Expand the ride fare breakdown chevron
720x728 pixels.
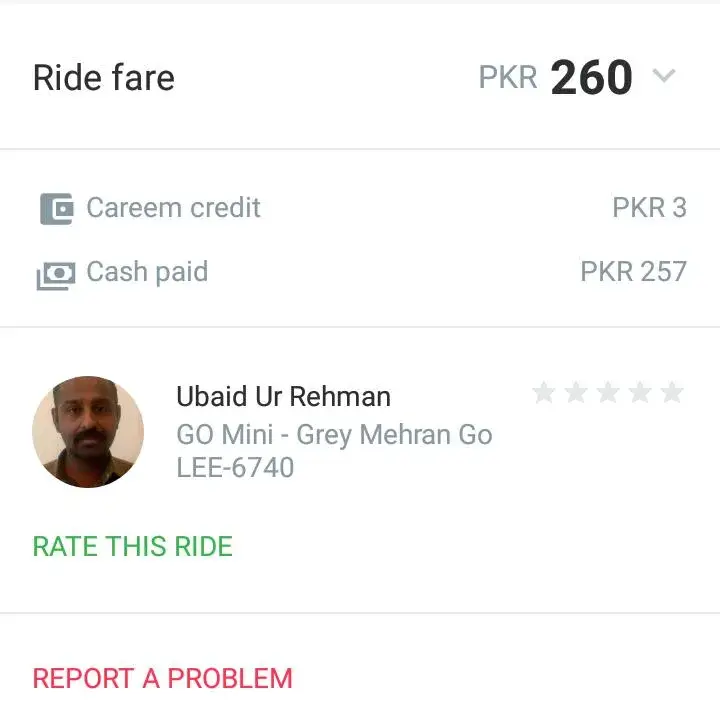click(x=664, y=77)
